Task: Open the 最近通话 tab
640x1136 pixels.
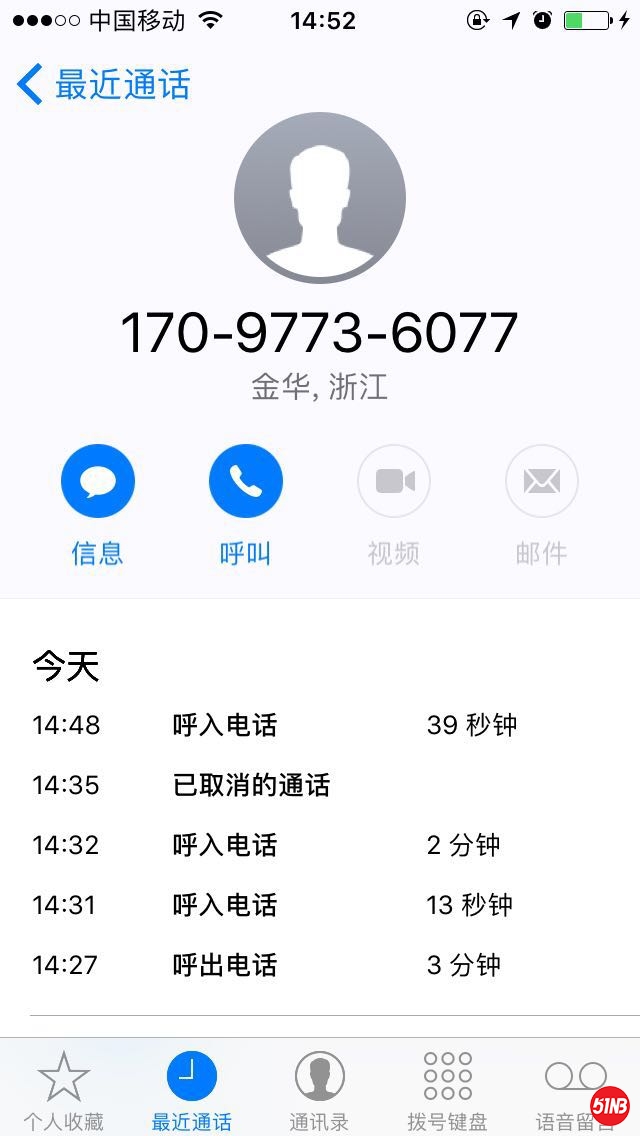Action: coord(192,1090)
